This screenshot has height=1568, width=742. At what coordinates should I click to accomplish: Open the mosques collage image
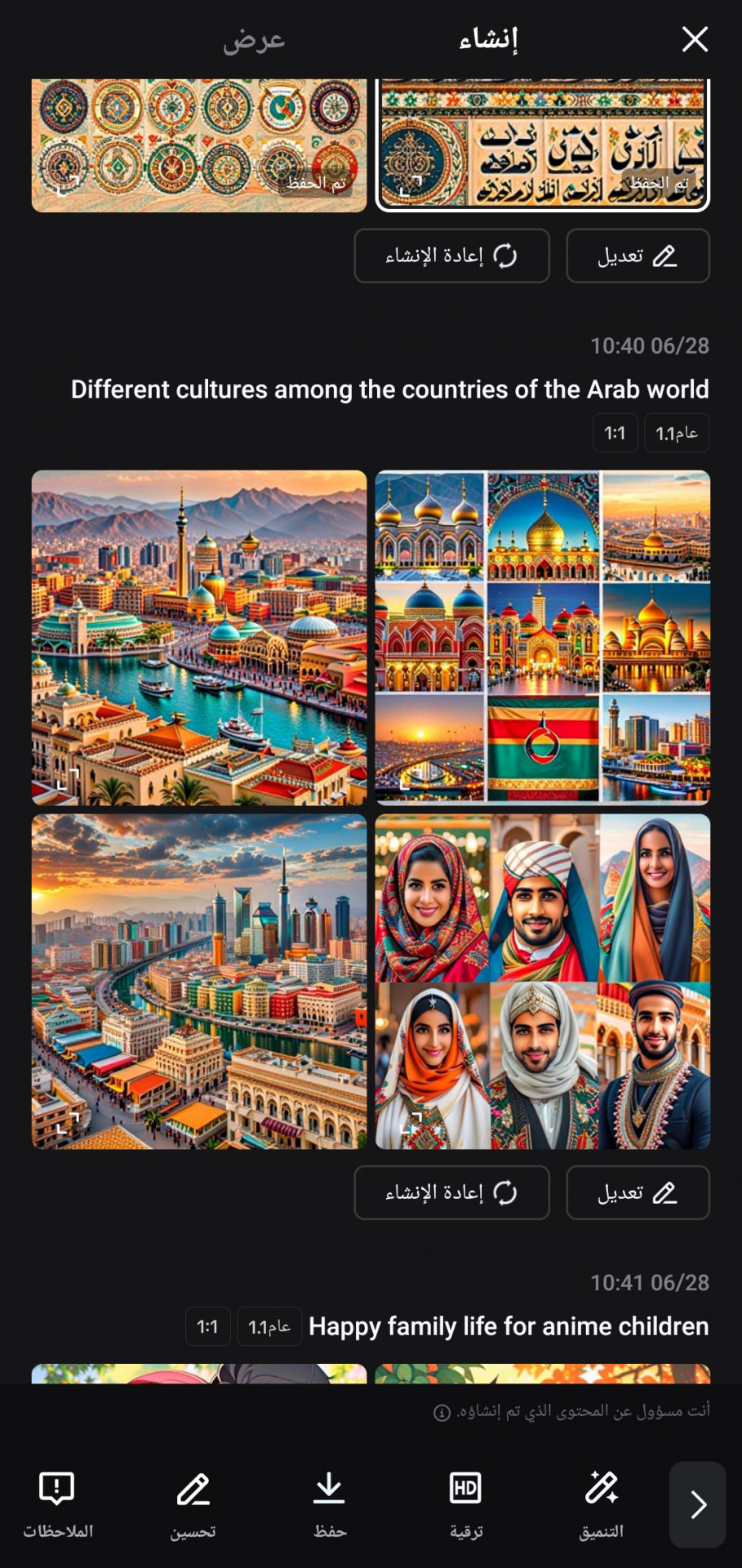(x=542, y=638)
